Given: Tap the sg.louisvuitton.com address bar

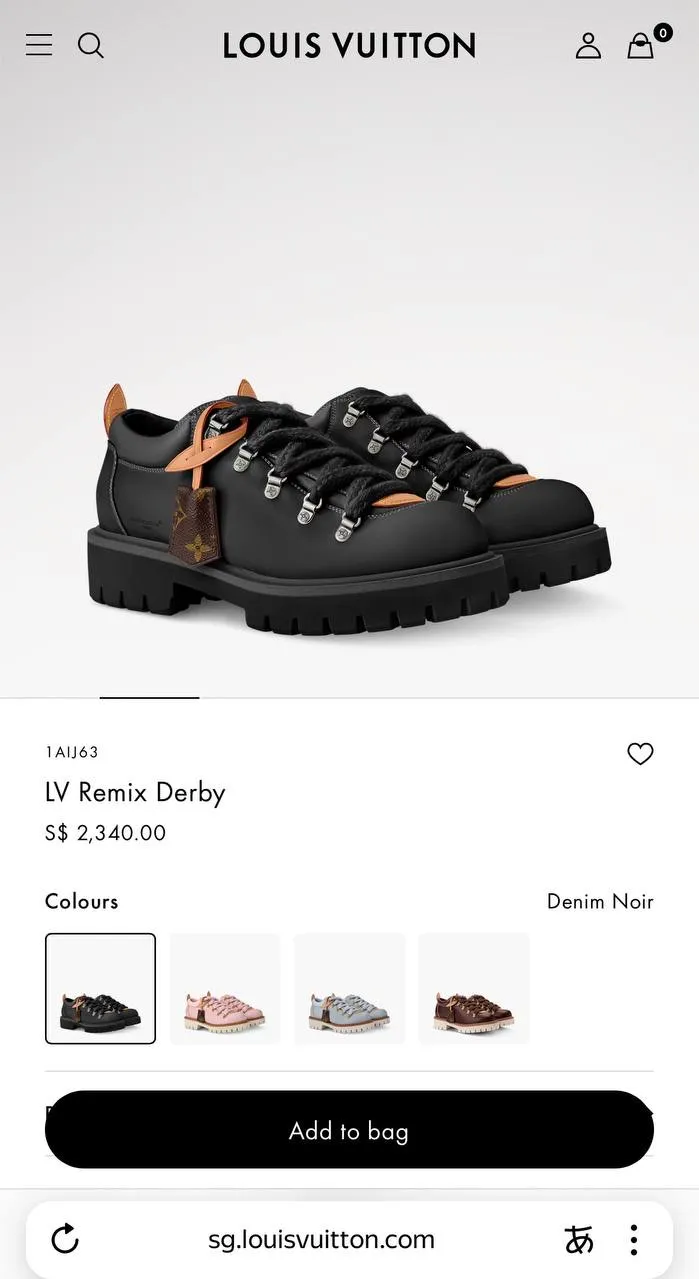Looking at the screenshot, I should 321,1240.
